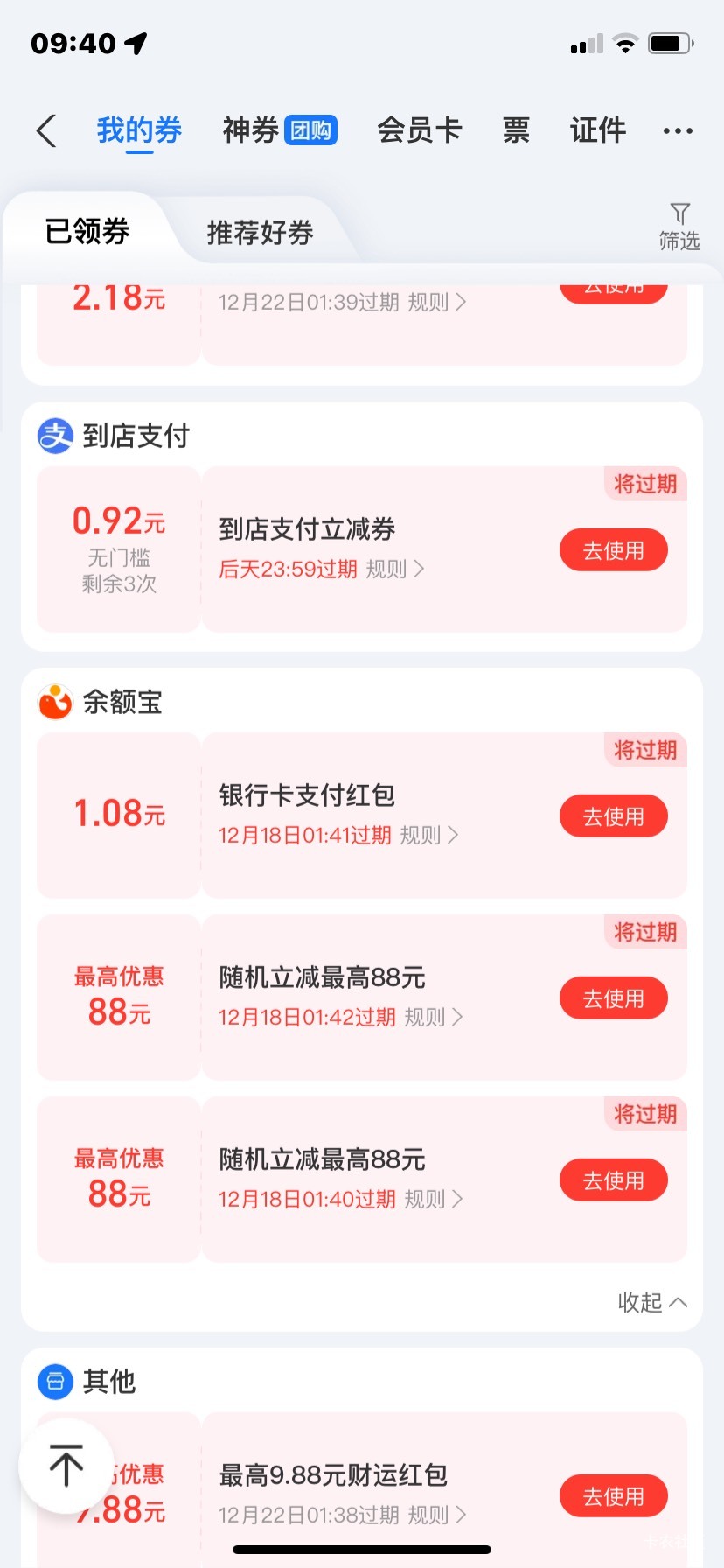The width and height of the screenshot is (724, 1568).
Task: Switch to the 票 tab
Action: pyautogui.click(x=516, y=131)
